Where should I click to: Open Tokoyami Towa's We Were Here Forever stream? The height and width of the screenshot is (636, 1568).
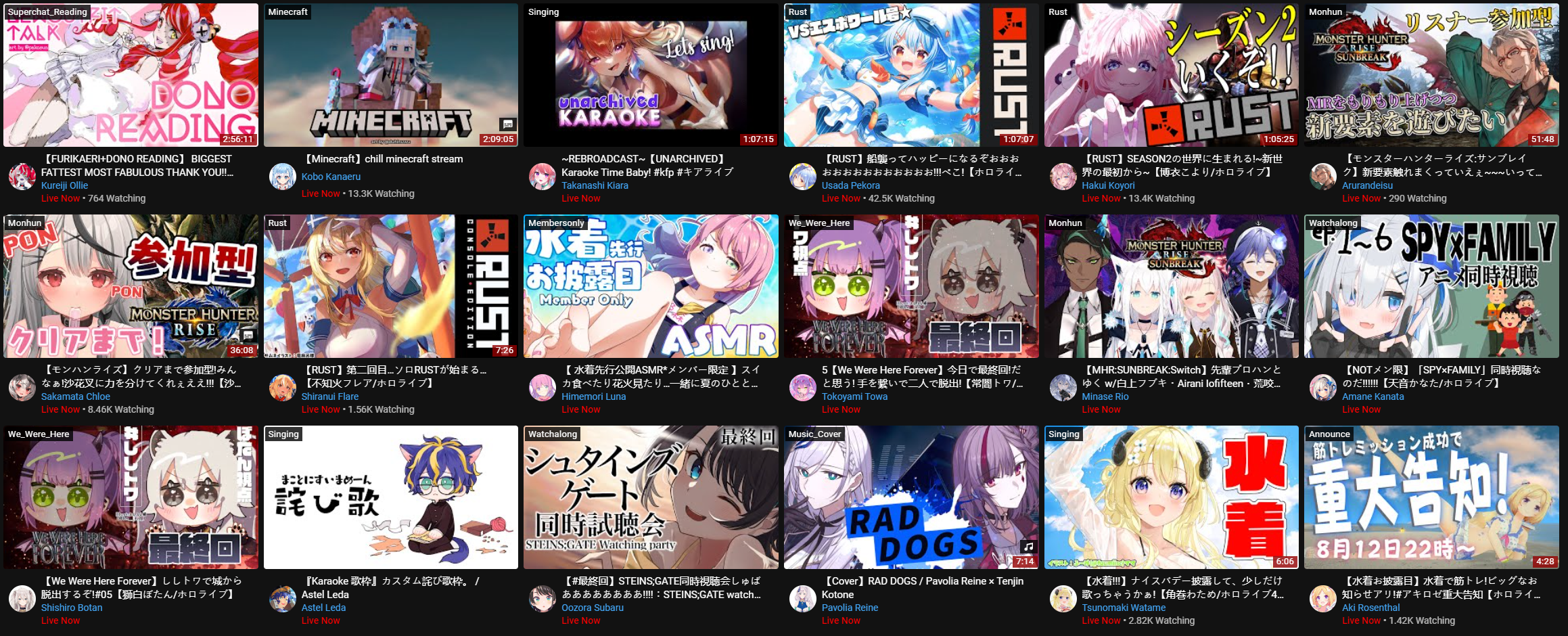pyautogui.click(x=911, y=286)
